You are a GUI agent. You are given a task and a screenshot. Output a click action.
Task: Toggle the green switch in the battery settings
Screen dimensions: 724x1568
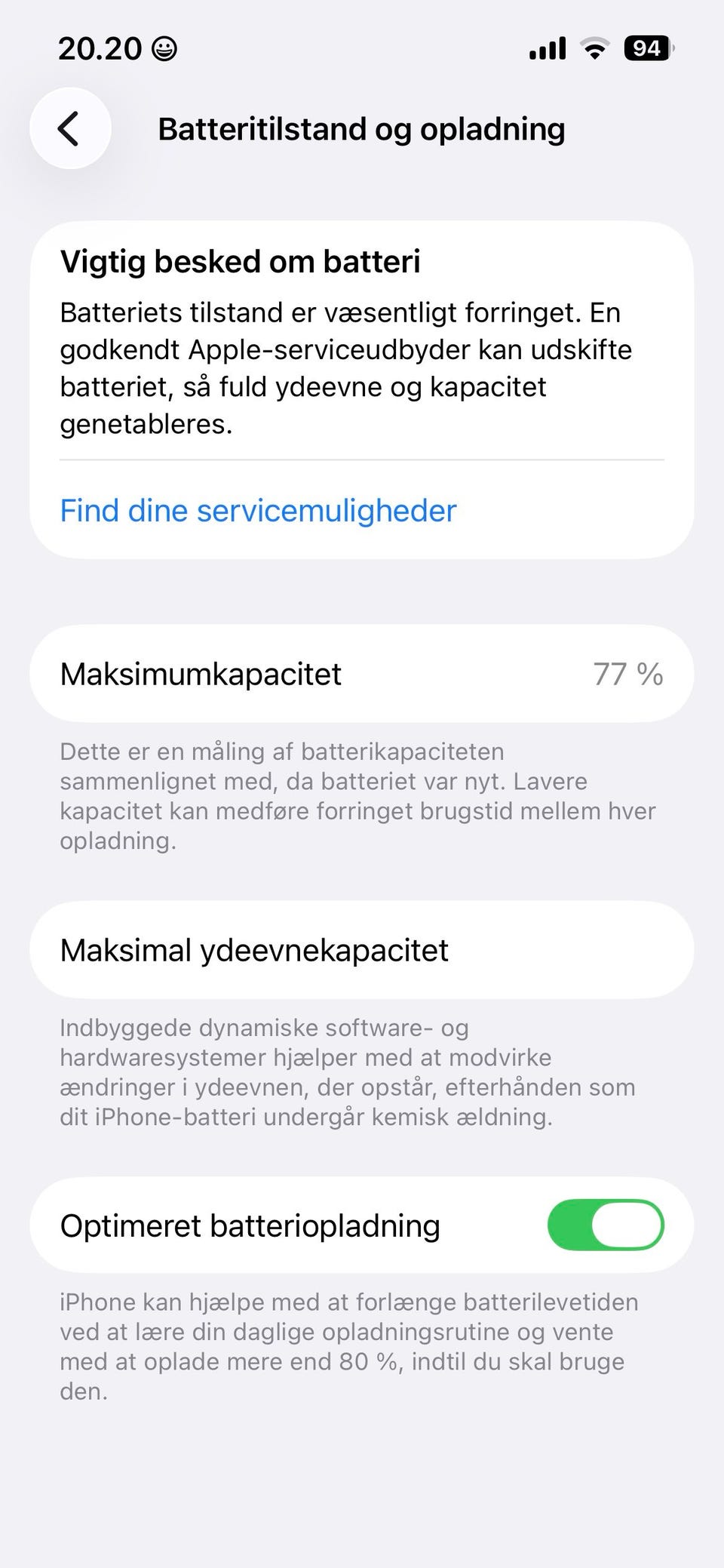[607, 1225]
